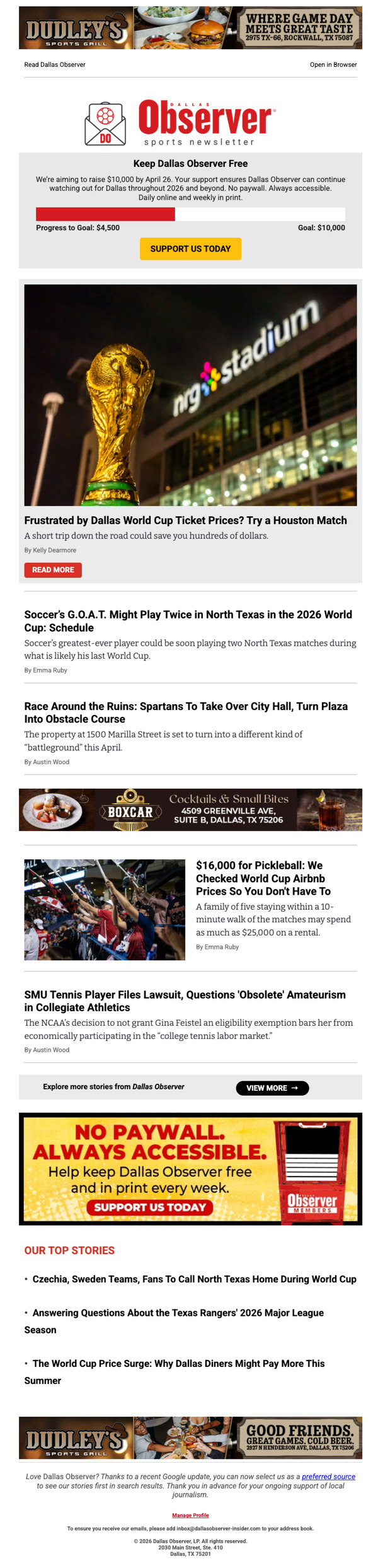The image size is (378, 1568).
Task: Tap Open in Browser link
Action: pos(333,65)
